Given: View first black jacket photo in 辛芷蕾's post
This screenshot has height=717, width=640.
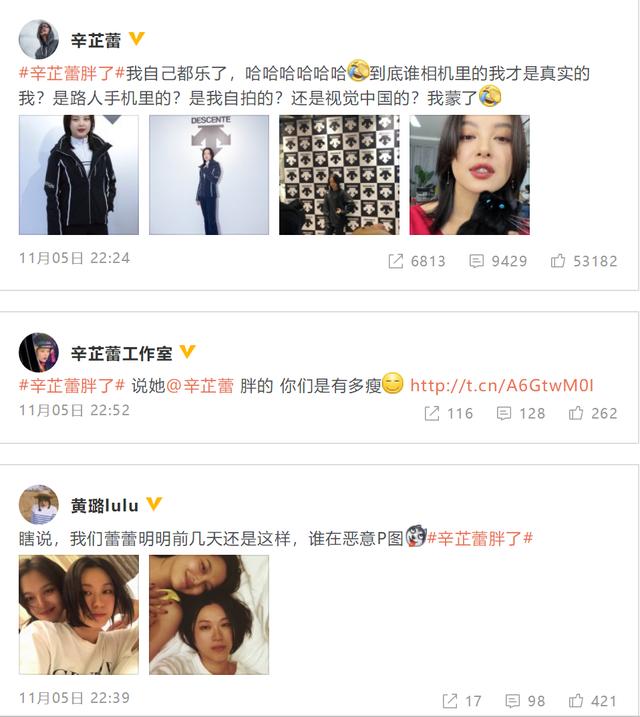Looking at the screenshot, I should point(79,175).
